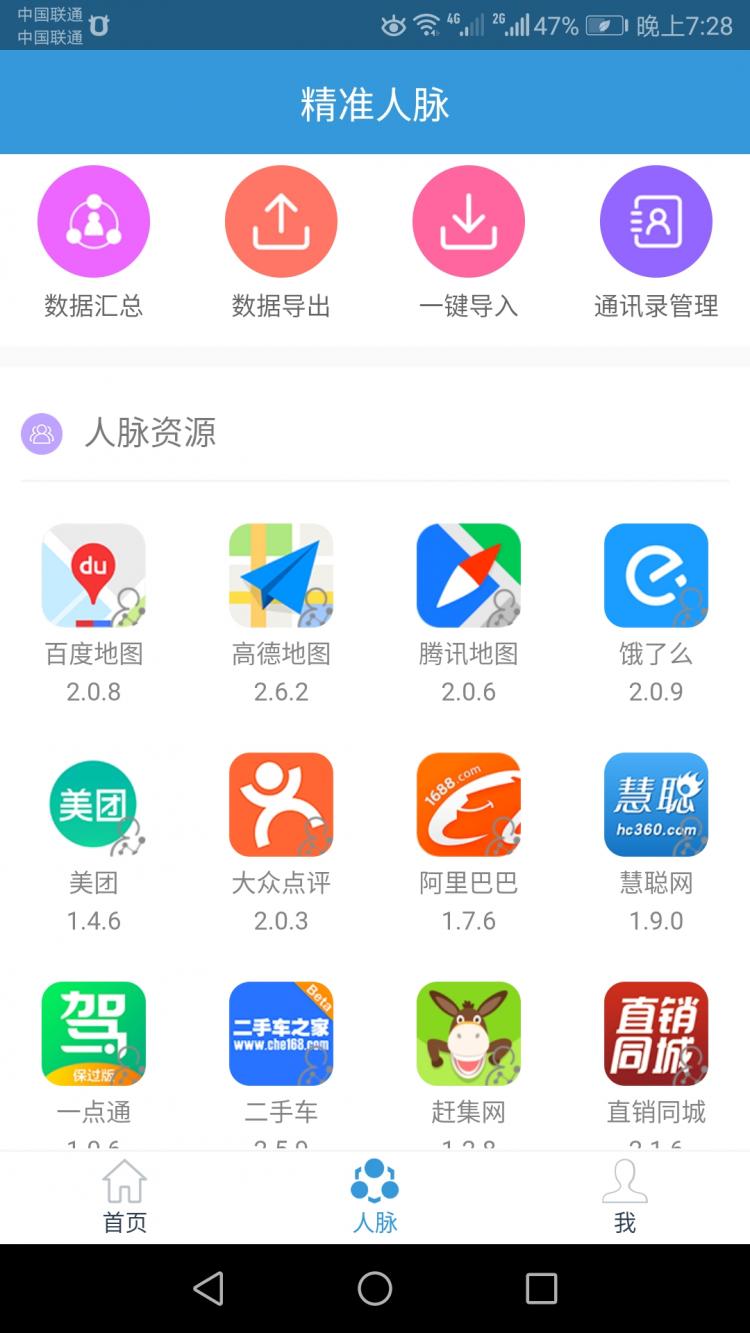Image resolution: width=750 pixels, height=1333 pixels.
Task: Tap the 腾讯地图 Tencent Map icon
Action: 468,575
